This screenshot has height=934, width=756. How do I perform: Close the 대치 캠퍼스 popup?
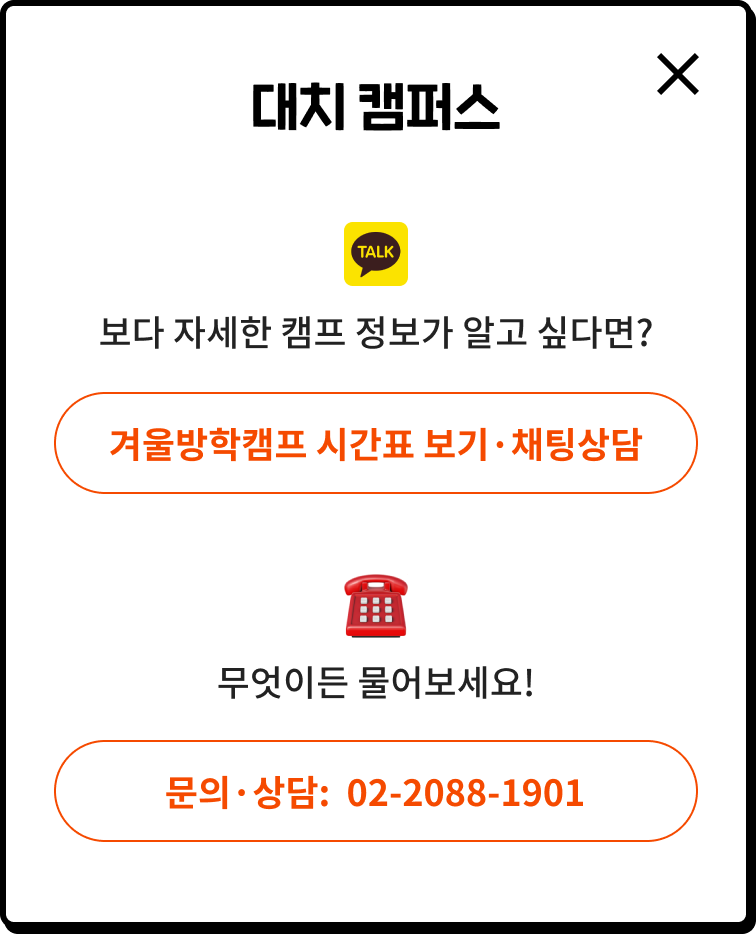pyautogui.click(x=677, y=75)
